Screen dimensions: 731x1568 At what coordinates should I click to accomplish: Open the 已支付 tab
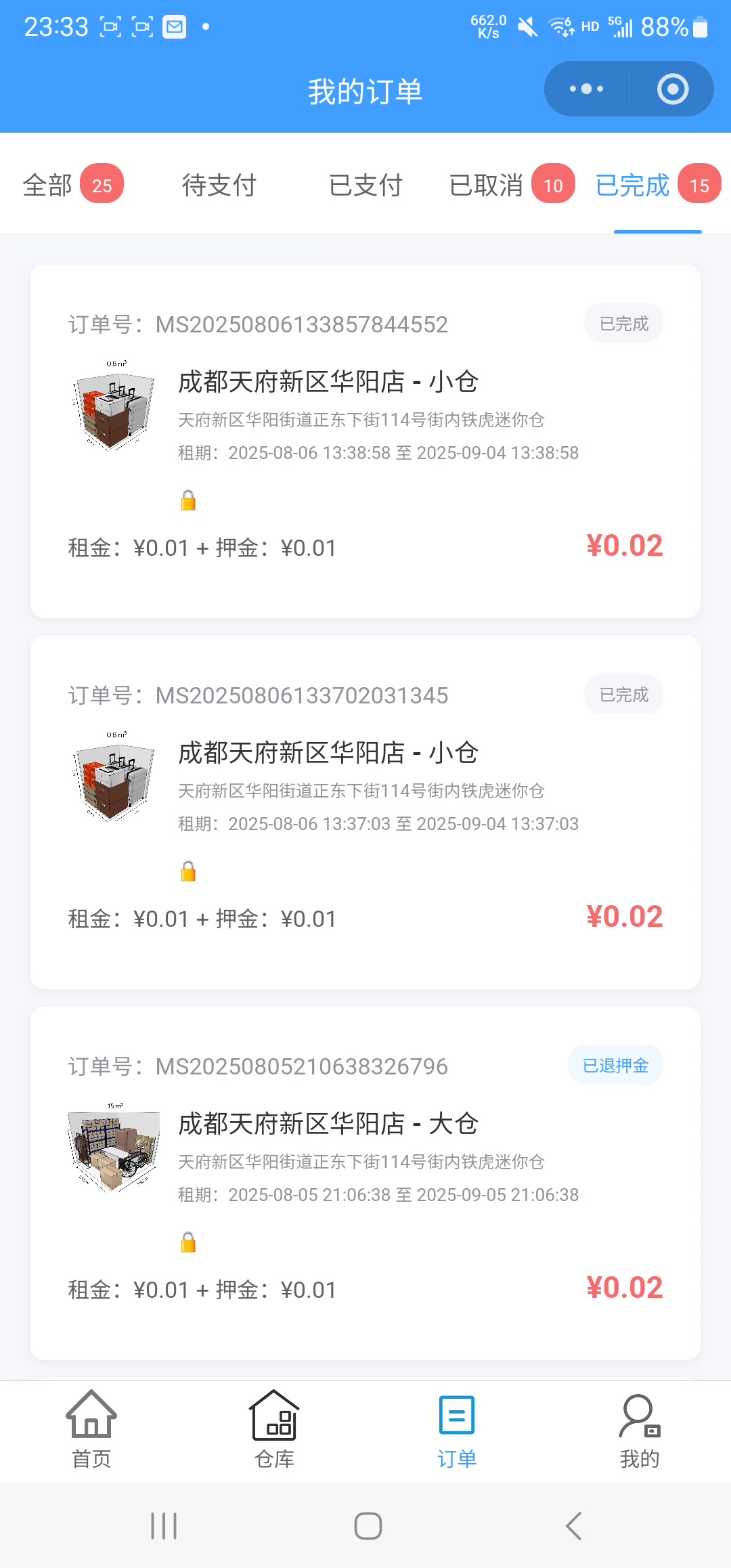365,184
